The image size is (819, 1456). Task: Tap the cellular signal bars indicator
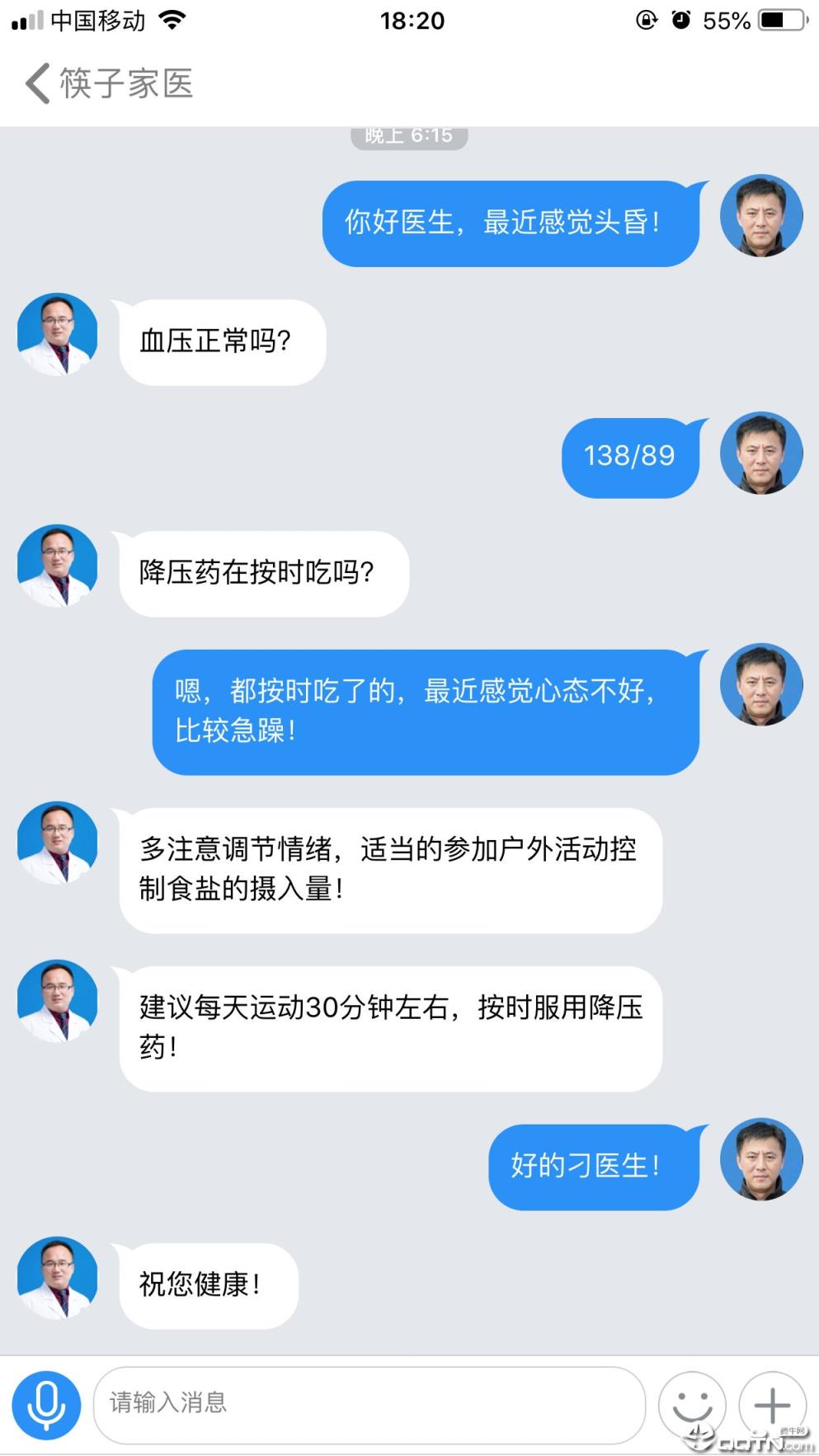[x=26, y=20]
